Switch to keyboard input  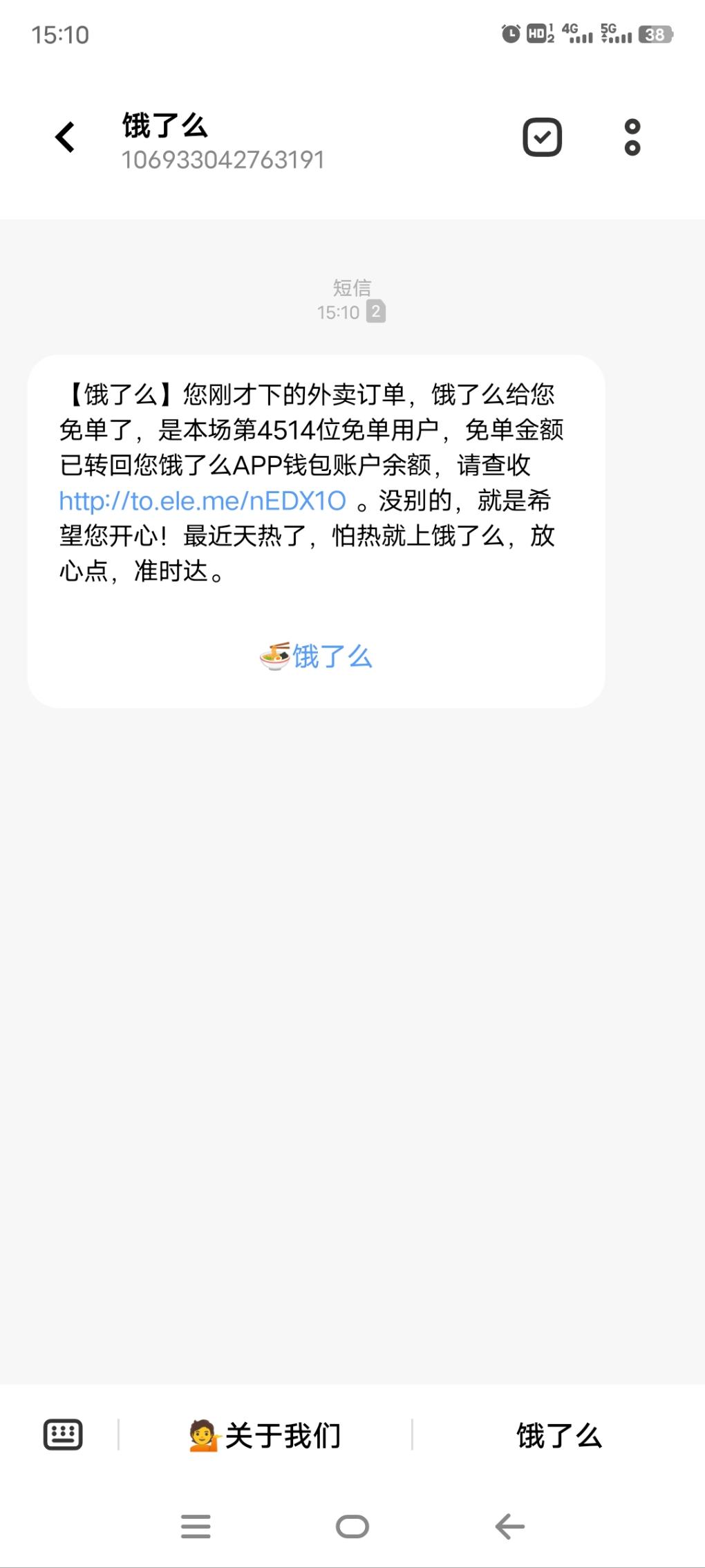click(63, 1435)
